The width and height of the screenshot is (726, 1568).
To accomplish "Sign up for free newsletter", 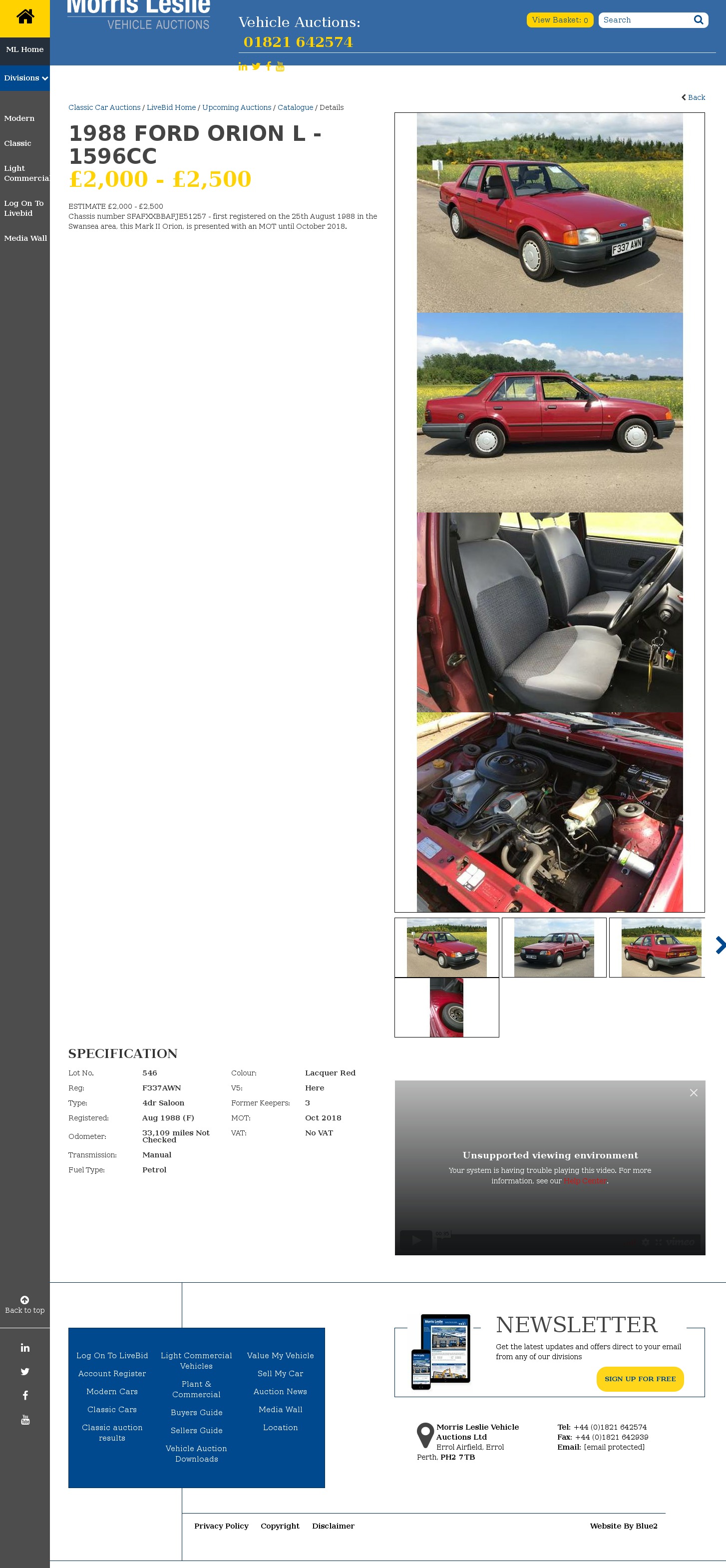I will 640,1379.
